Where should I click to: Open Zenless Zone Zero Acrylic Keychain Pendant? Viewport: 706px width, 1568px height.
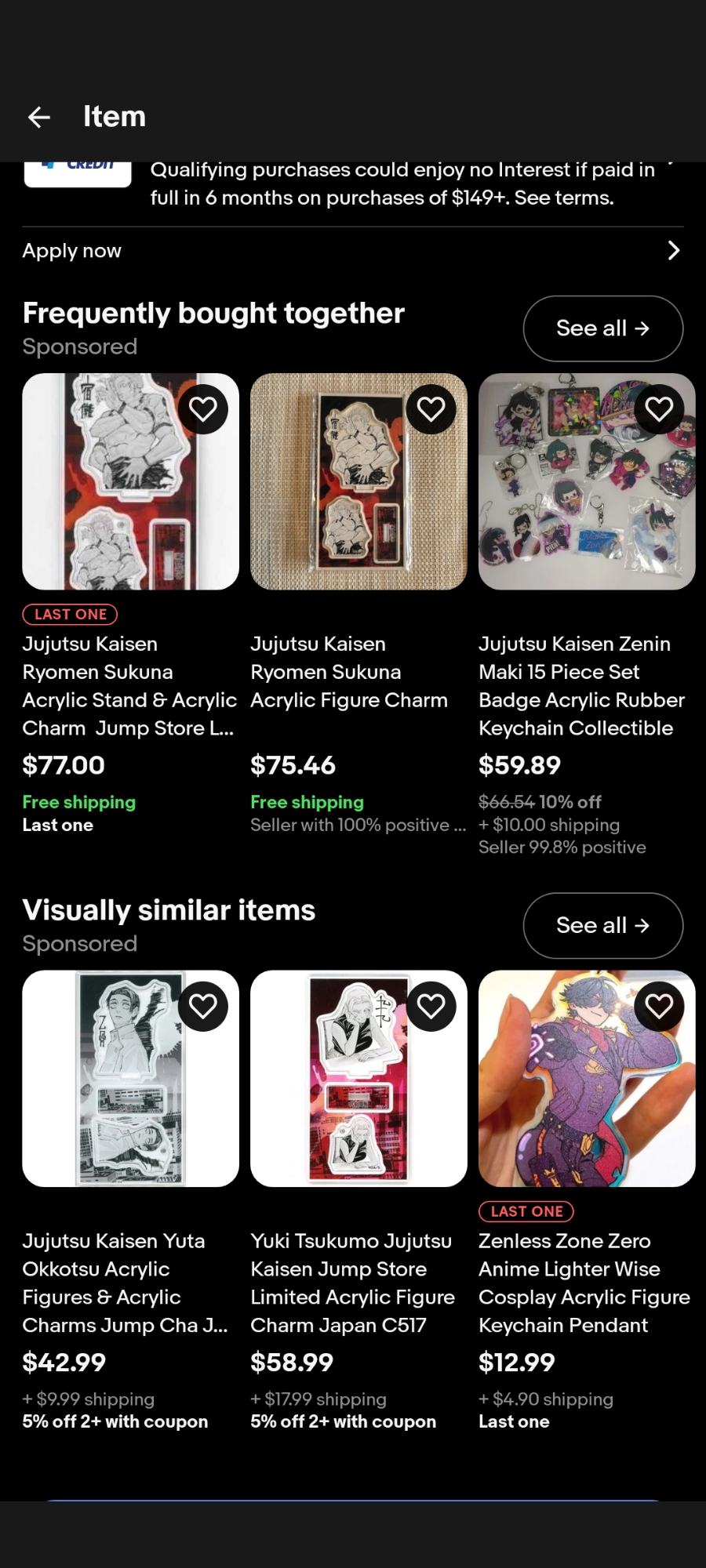[x=584, y=1283]
